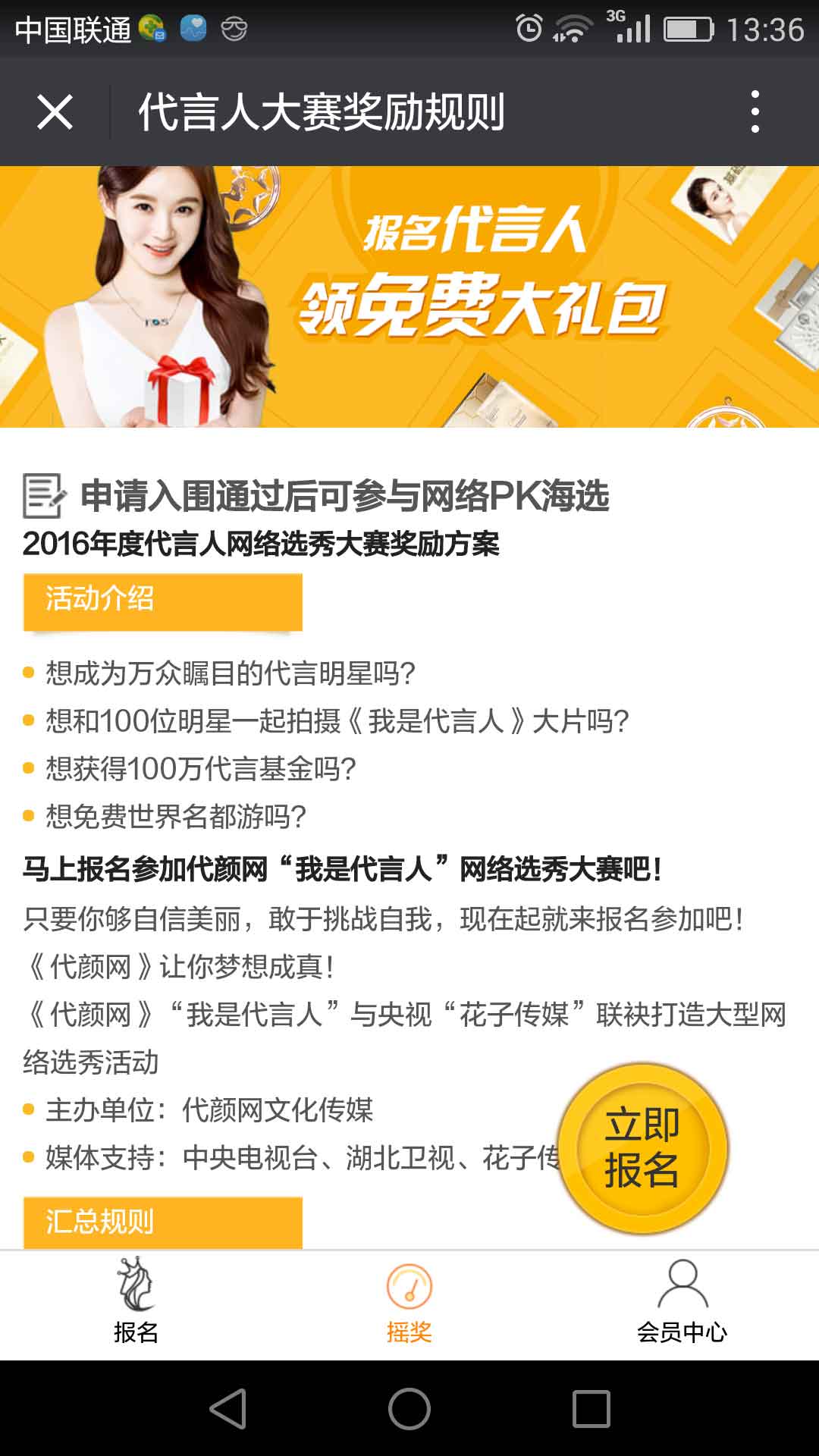Tap the system home button
Screen dimensions: 819x1456
coord(409,1409)
